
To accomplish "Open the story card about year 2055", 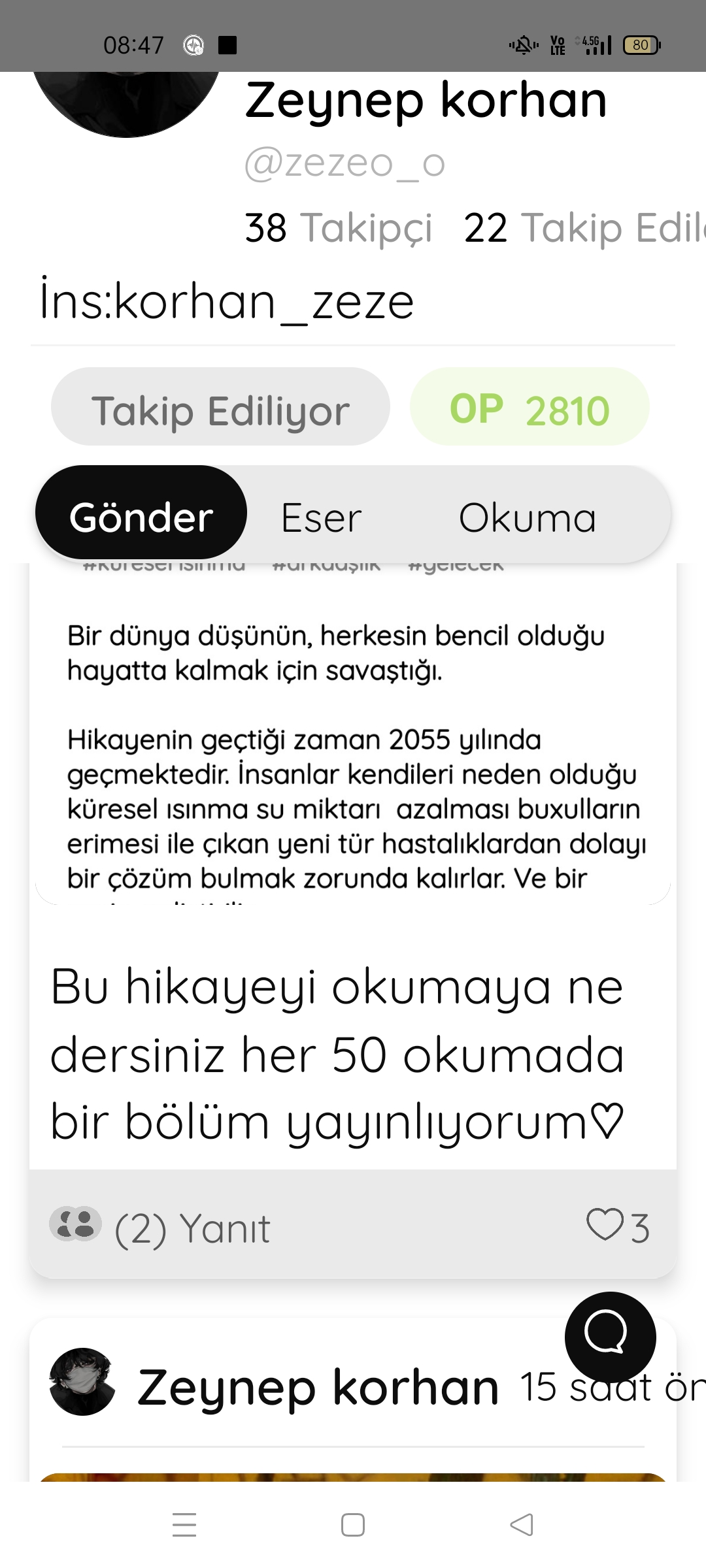I will point(353,733).
